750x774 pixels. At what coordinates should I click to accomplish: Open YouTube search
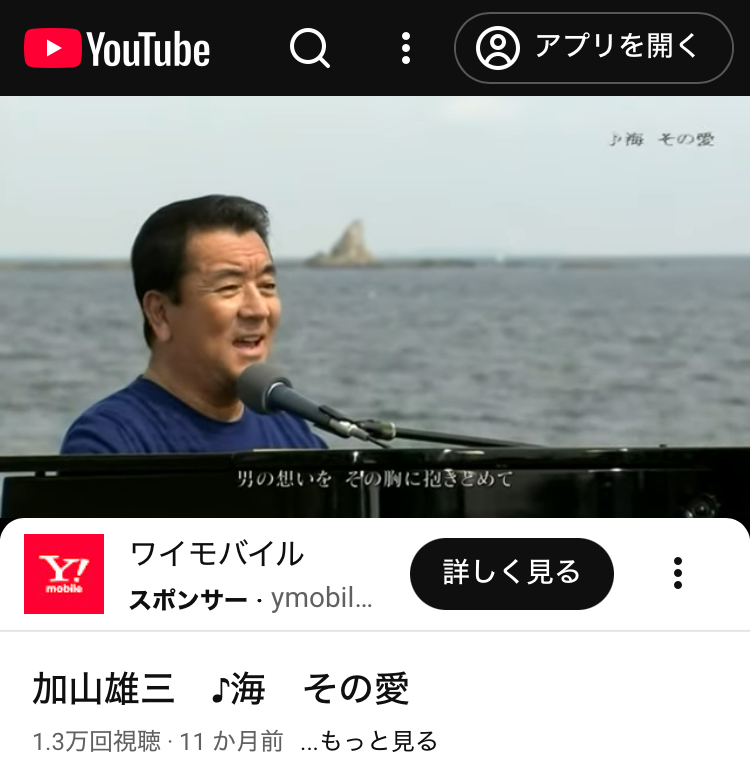pyautogui.click(x=310, y=48)
